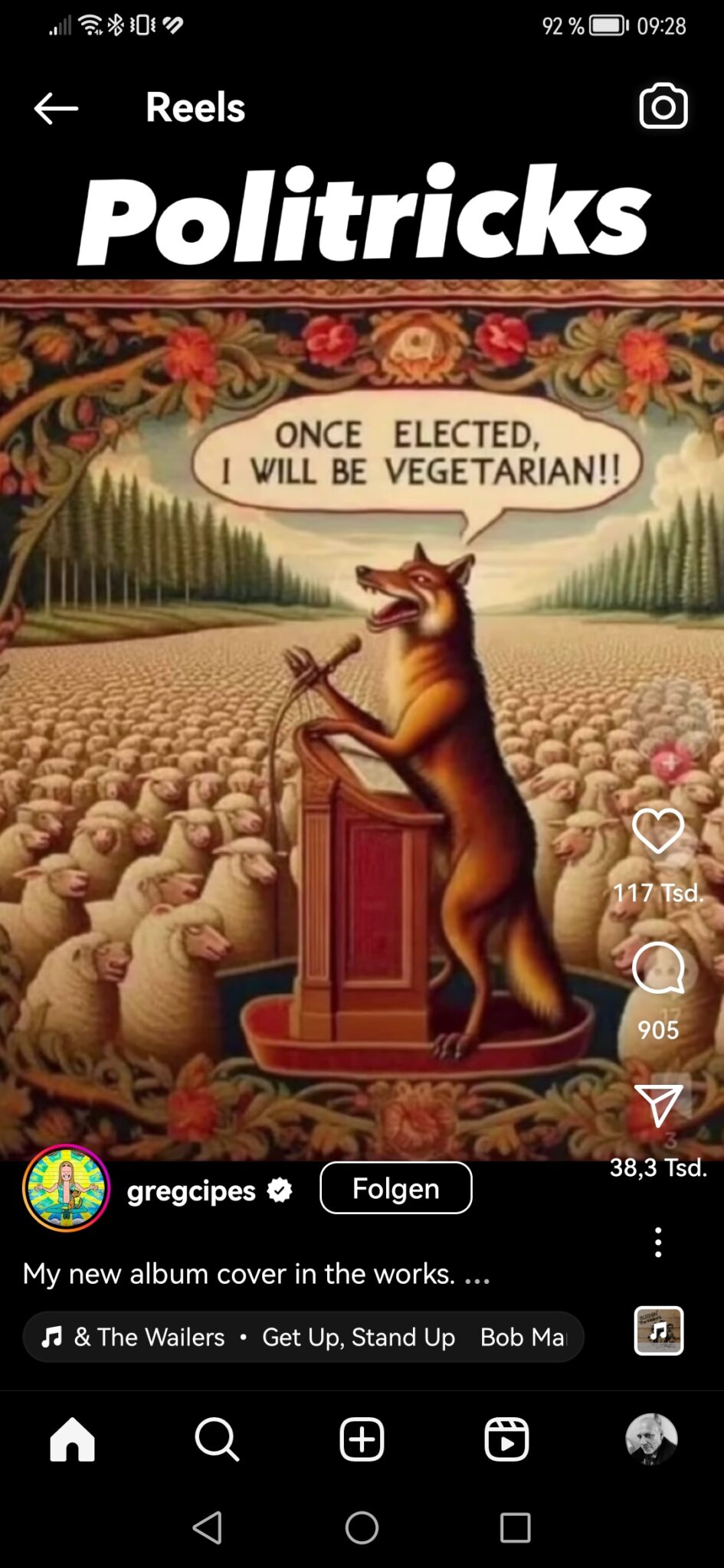
Task: Switch to the Search tab
Action: point(217,1439)
